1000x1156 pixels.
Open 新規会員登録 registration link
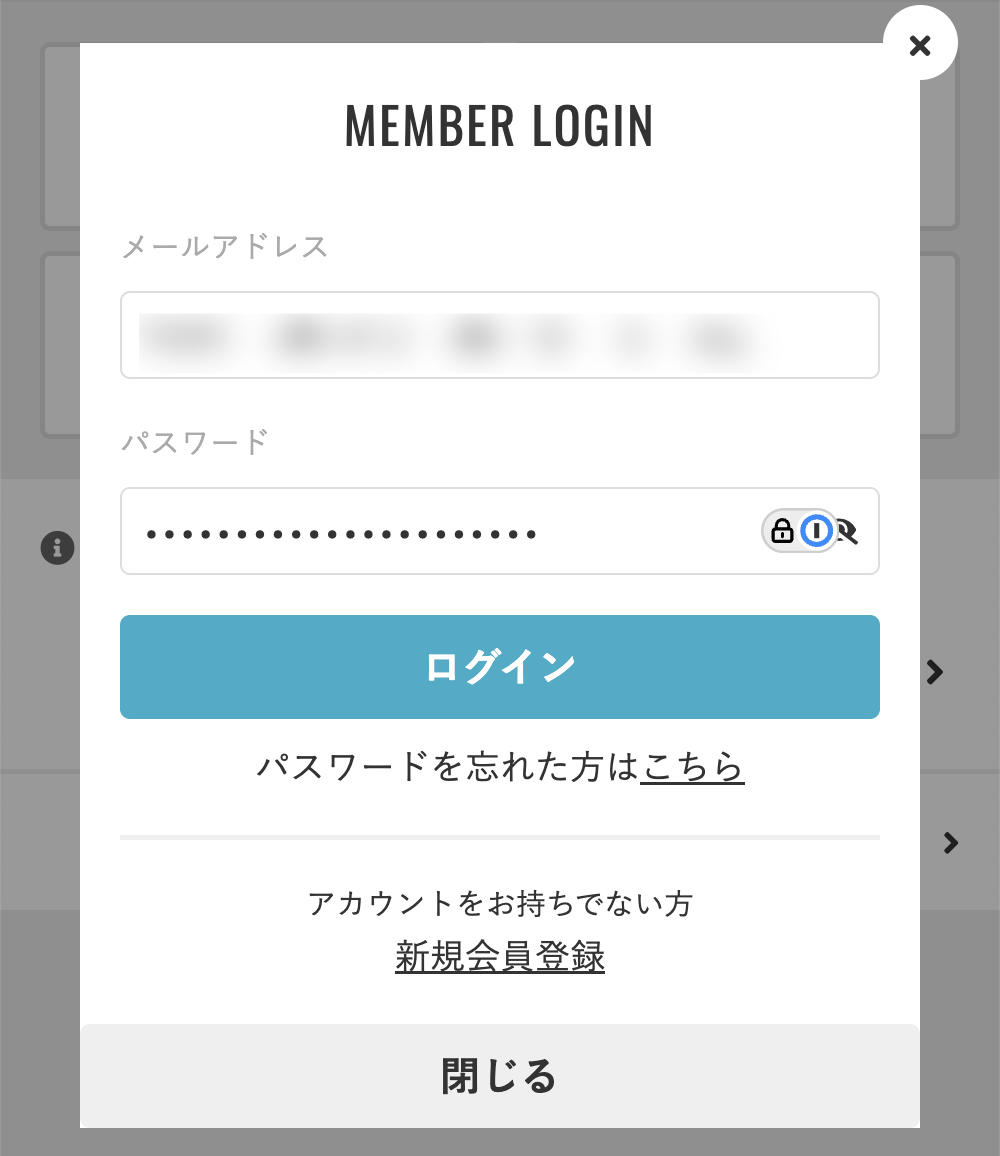coord(499,957)
